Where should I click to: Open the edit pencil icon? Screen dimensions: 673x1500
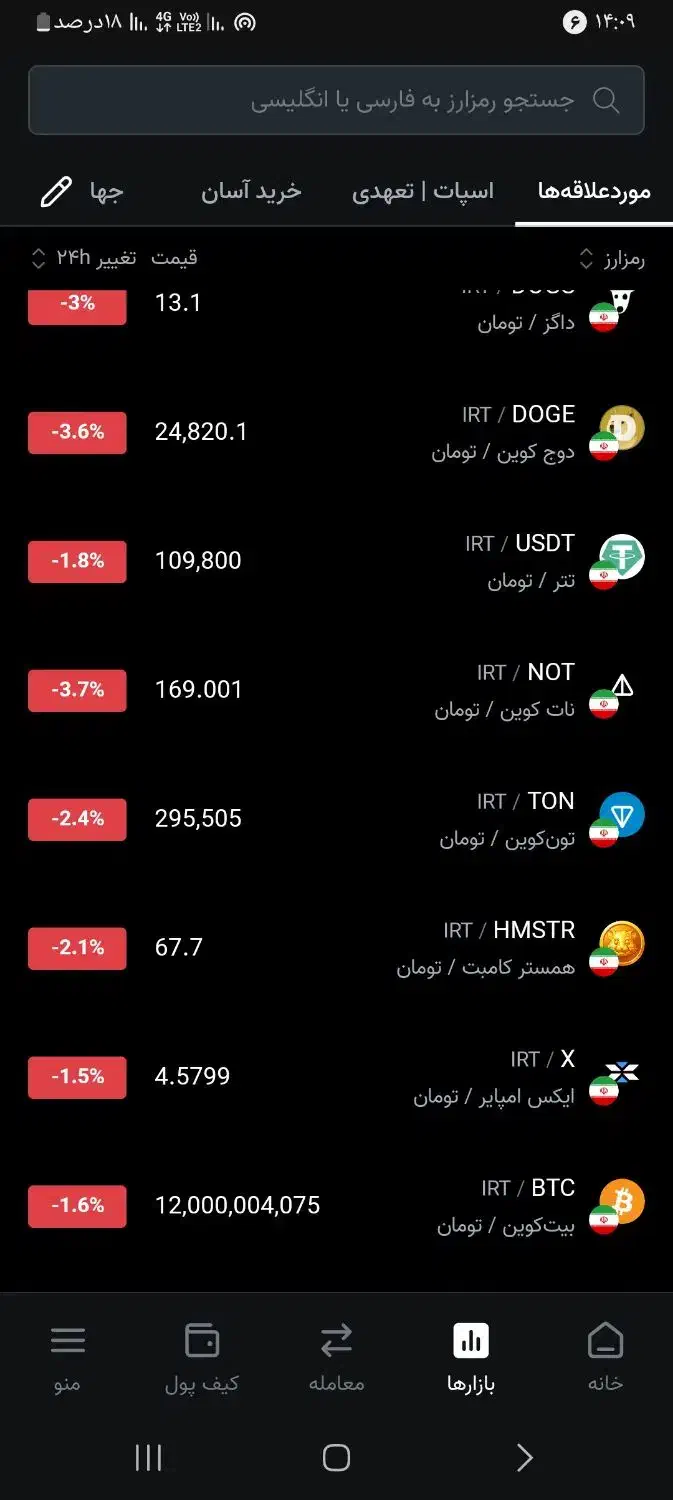click(x=56, y=192)
